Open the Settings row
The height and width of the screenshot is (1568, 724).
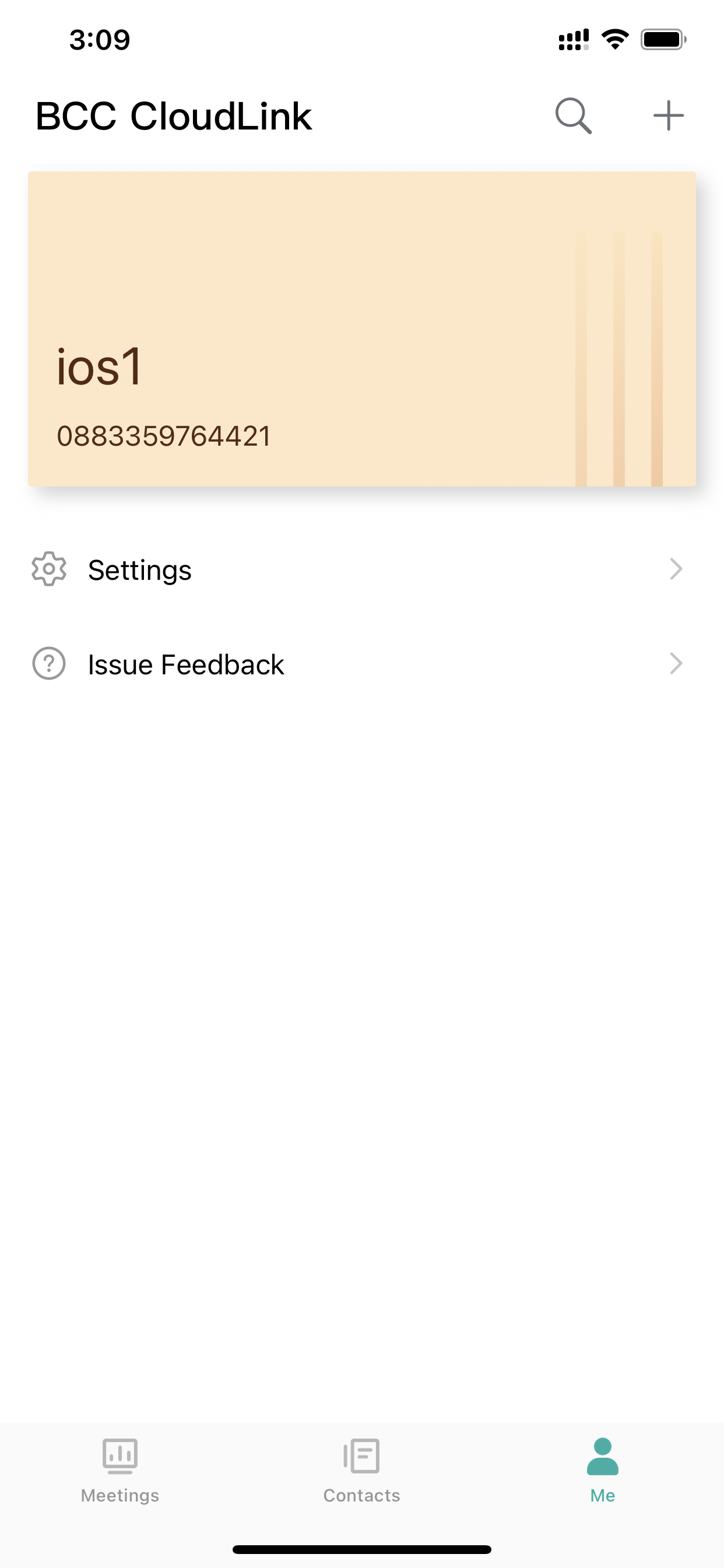pos(362,570)
